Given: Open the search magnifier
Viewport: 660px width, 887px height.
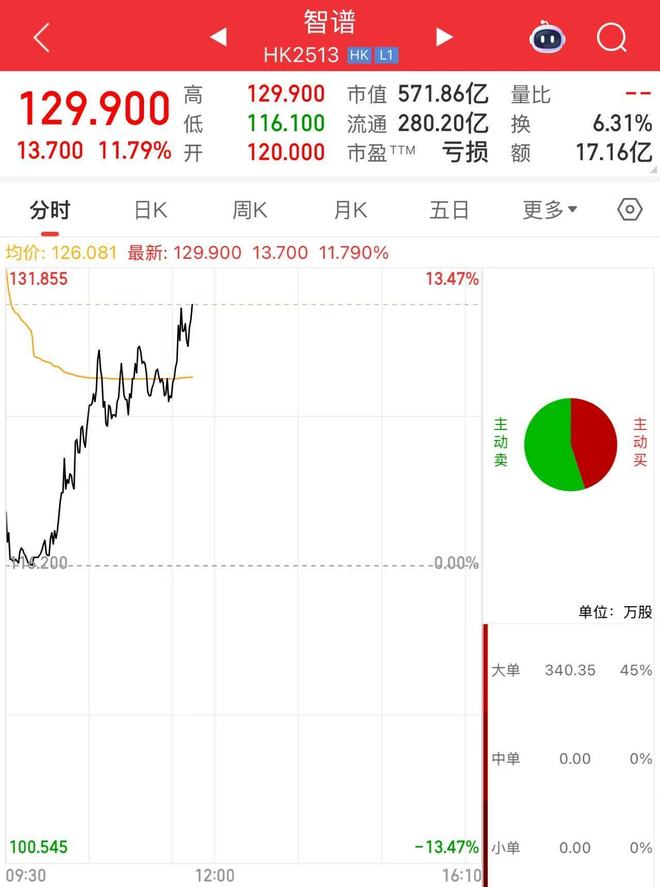Looking at the screenshot, I should click(611, 38).
